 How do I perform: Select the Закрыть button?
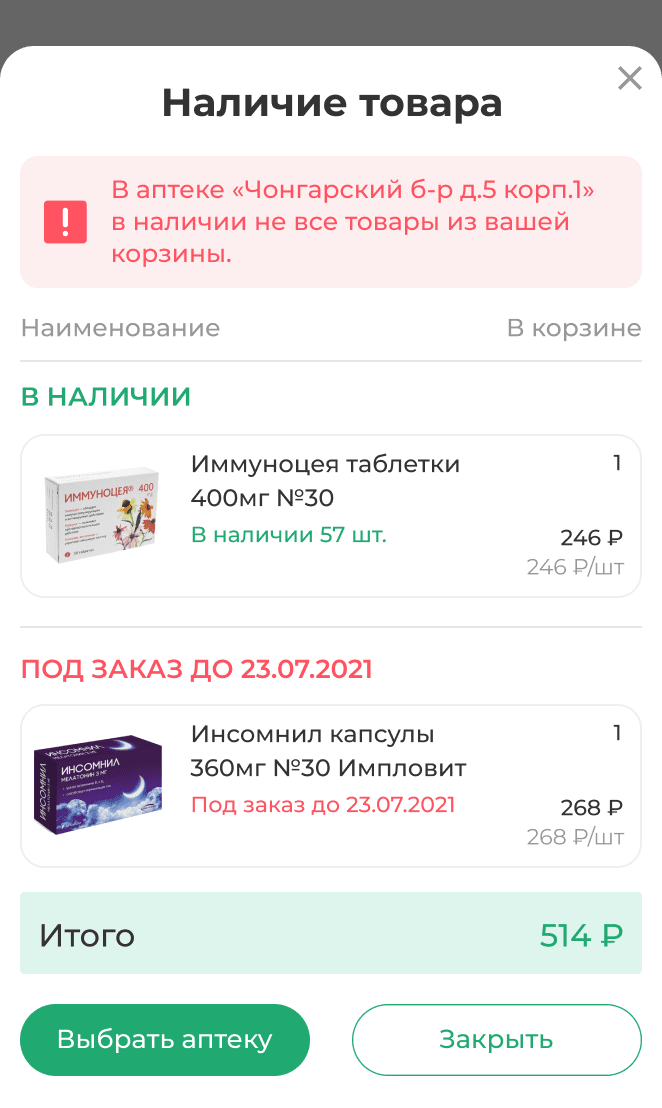pos(496,1040)
